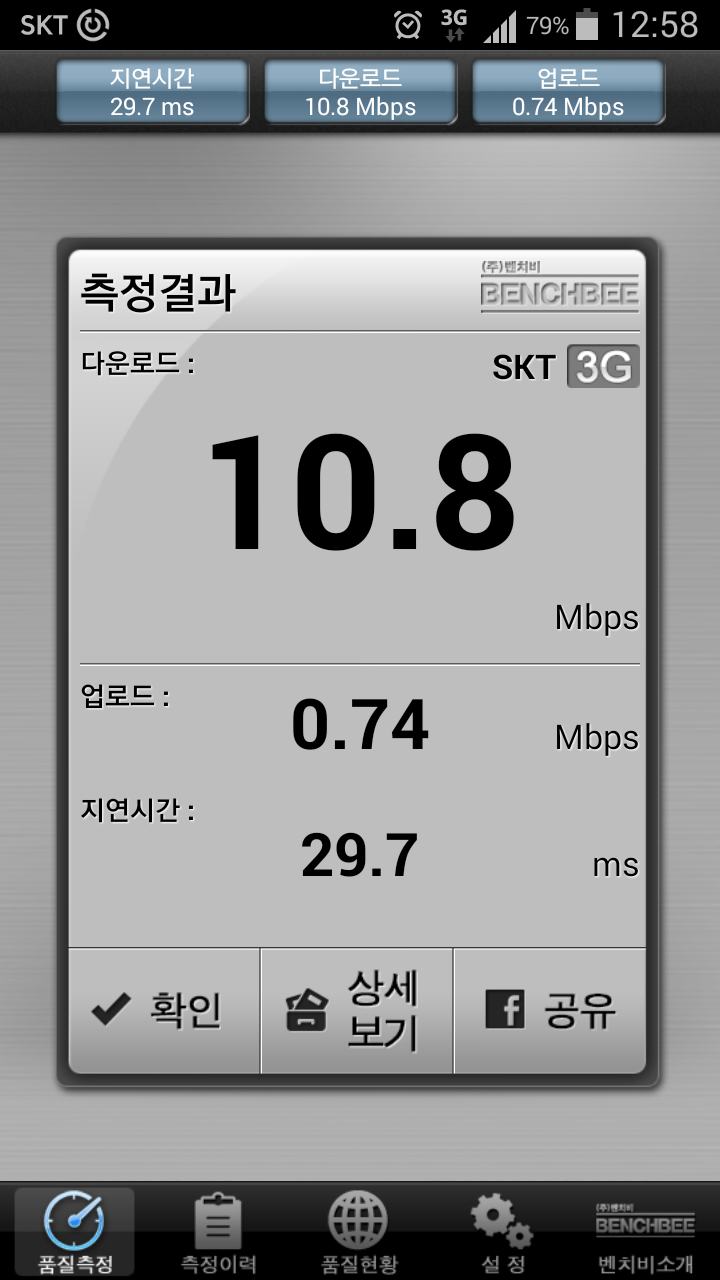This screenshot has height=1280, width=720.
Task: Open the 품질현황 quality status tab
Action: pos(358,1232)
